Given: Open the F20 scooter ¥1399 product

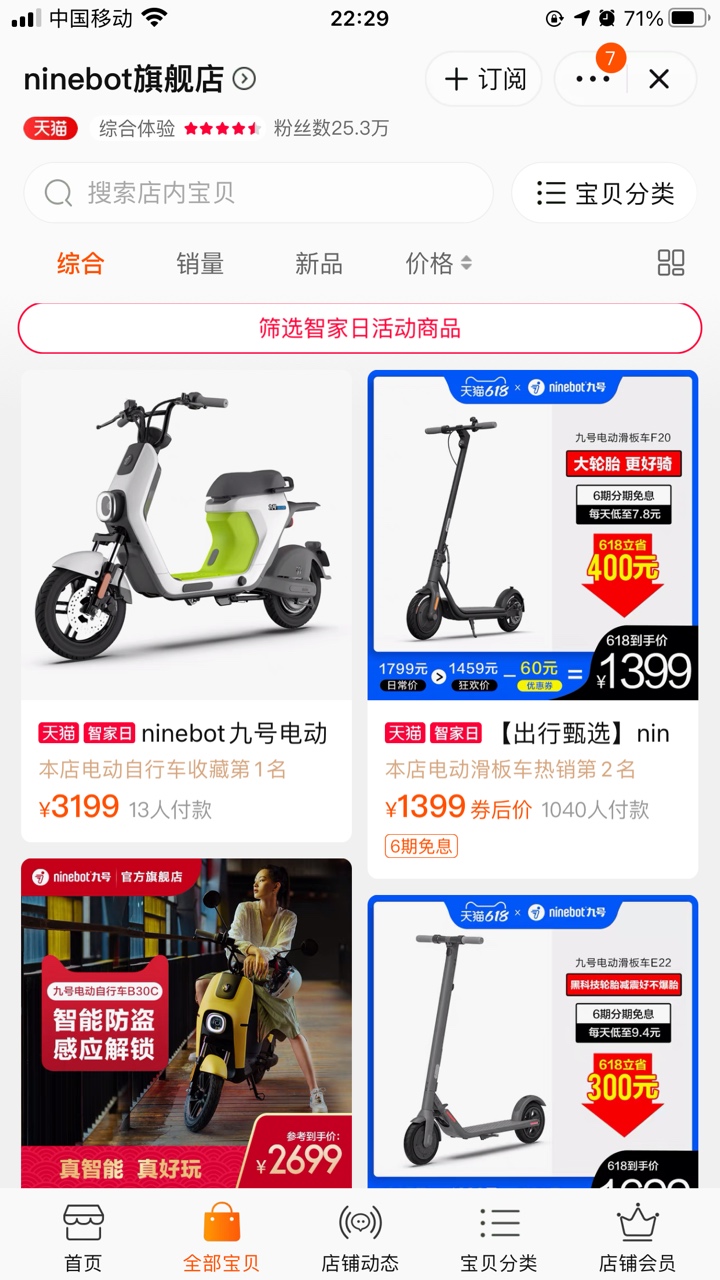Looking at the screenshot, I should pos(532,600).
